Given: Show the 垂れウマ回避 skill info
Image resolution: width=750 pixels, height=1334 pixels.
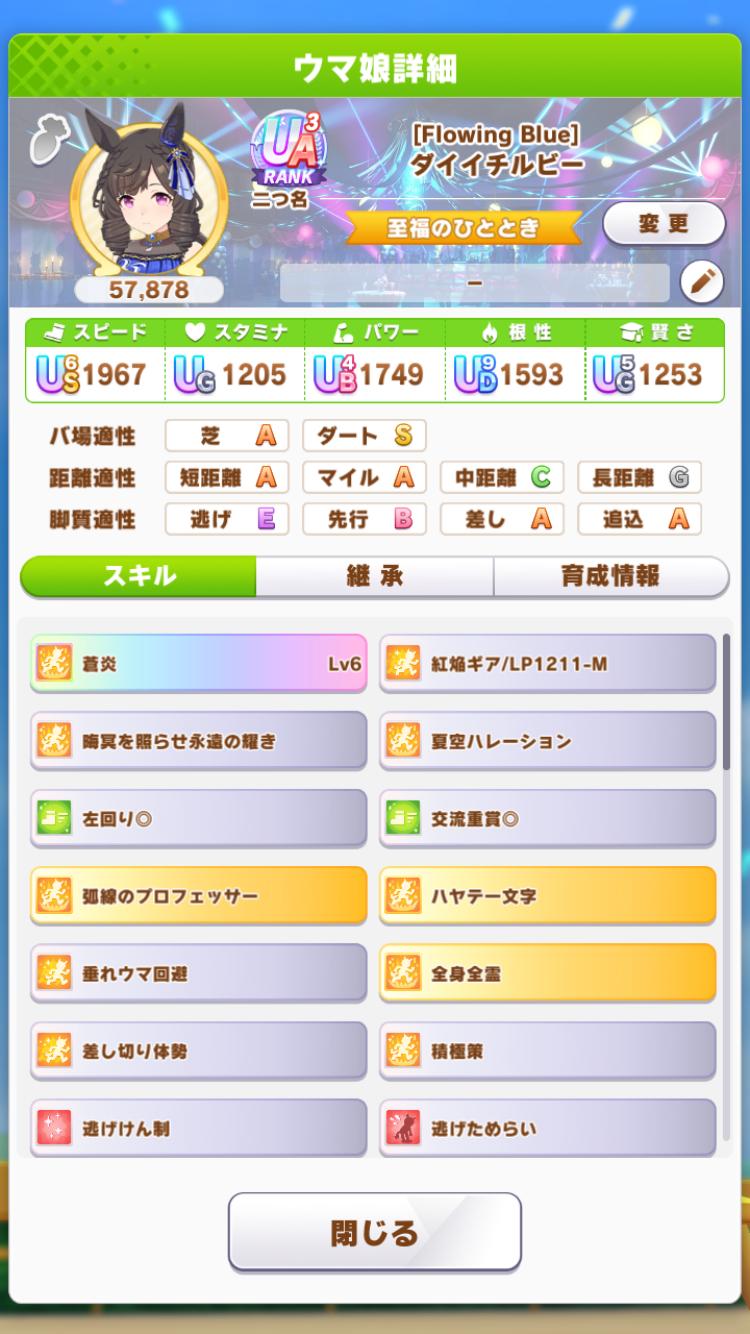Looking at the screenshot, I should 199,973.
